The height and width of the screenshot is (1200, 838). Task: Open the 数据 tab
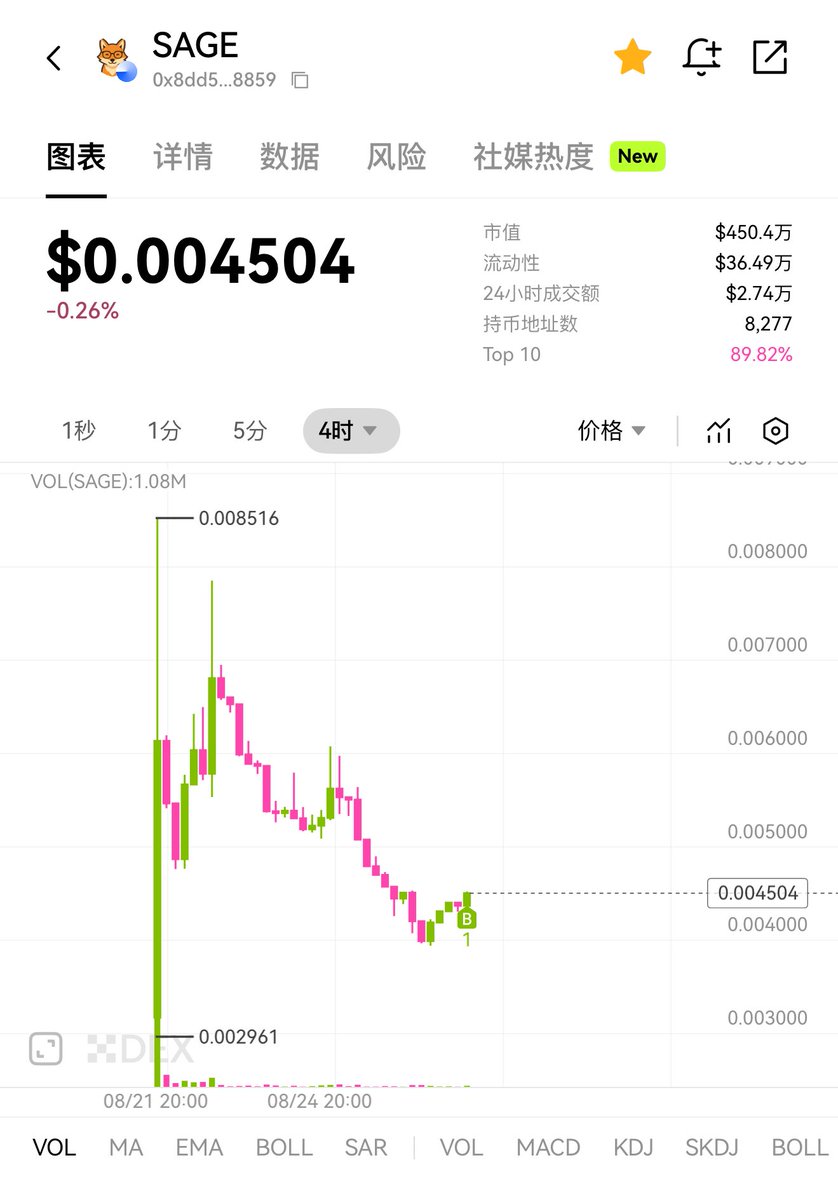tap(290, 157)
